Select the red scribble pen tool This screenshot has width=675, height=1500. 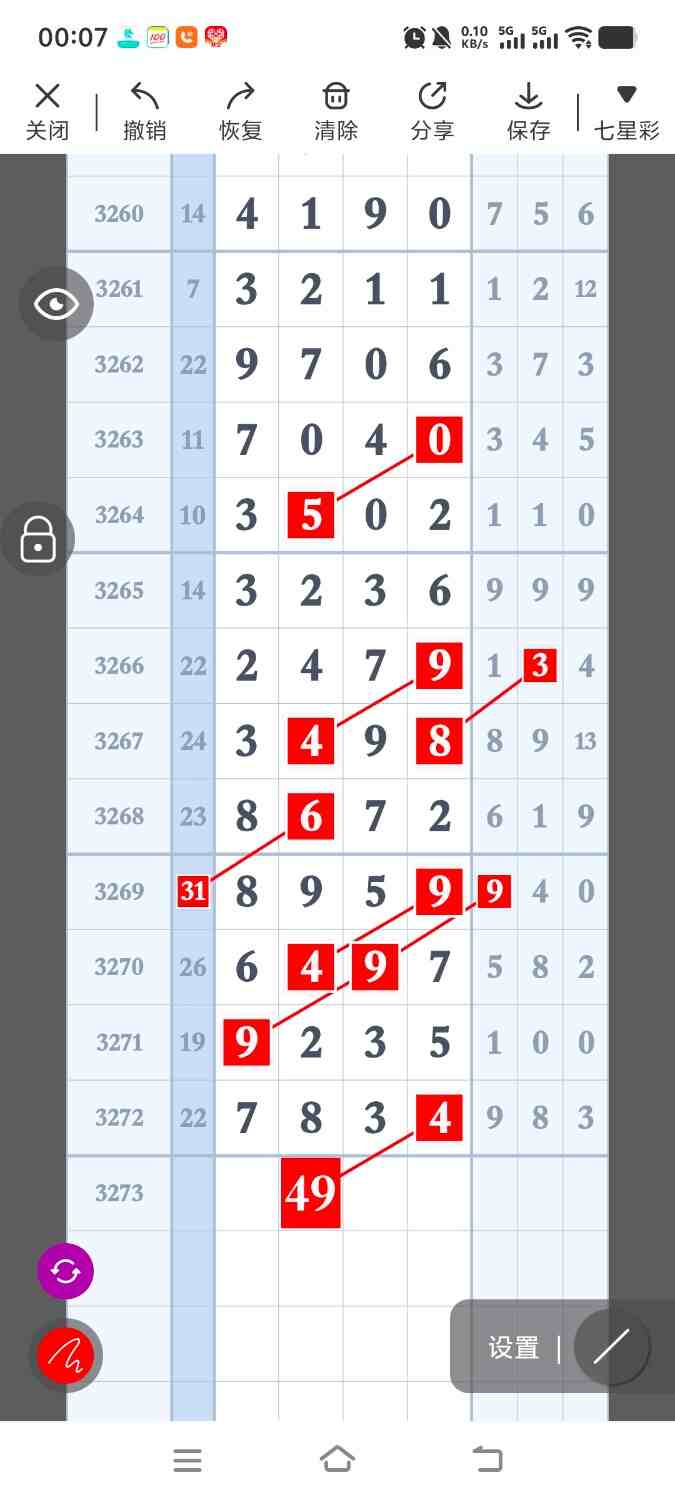[x=66, y=1355]
